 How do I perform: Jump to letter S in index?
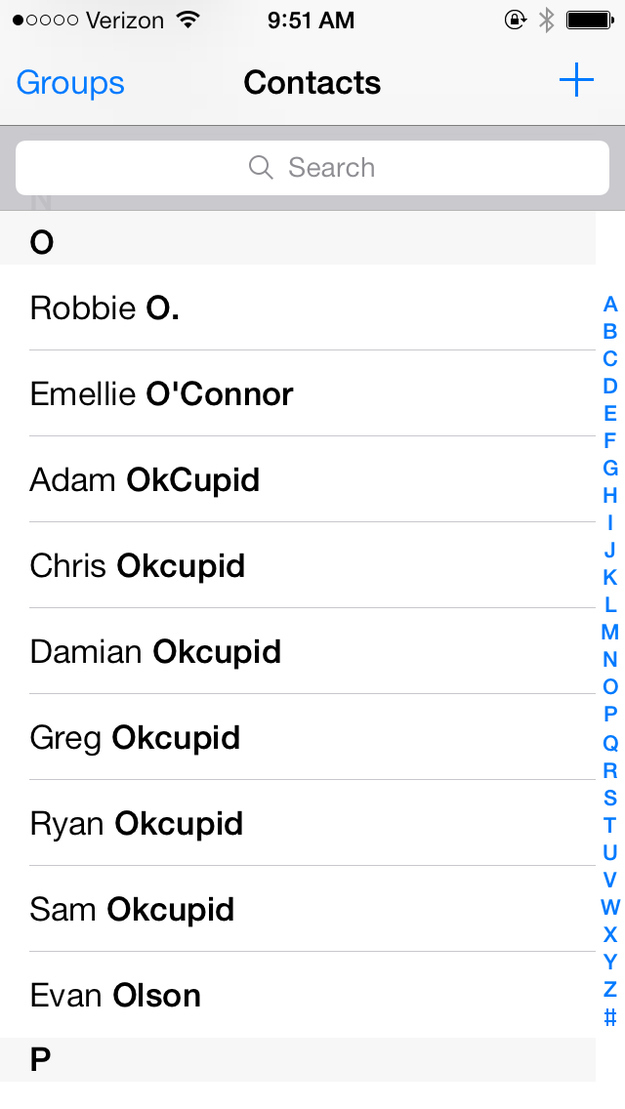[x=610, y=798]
